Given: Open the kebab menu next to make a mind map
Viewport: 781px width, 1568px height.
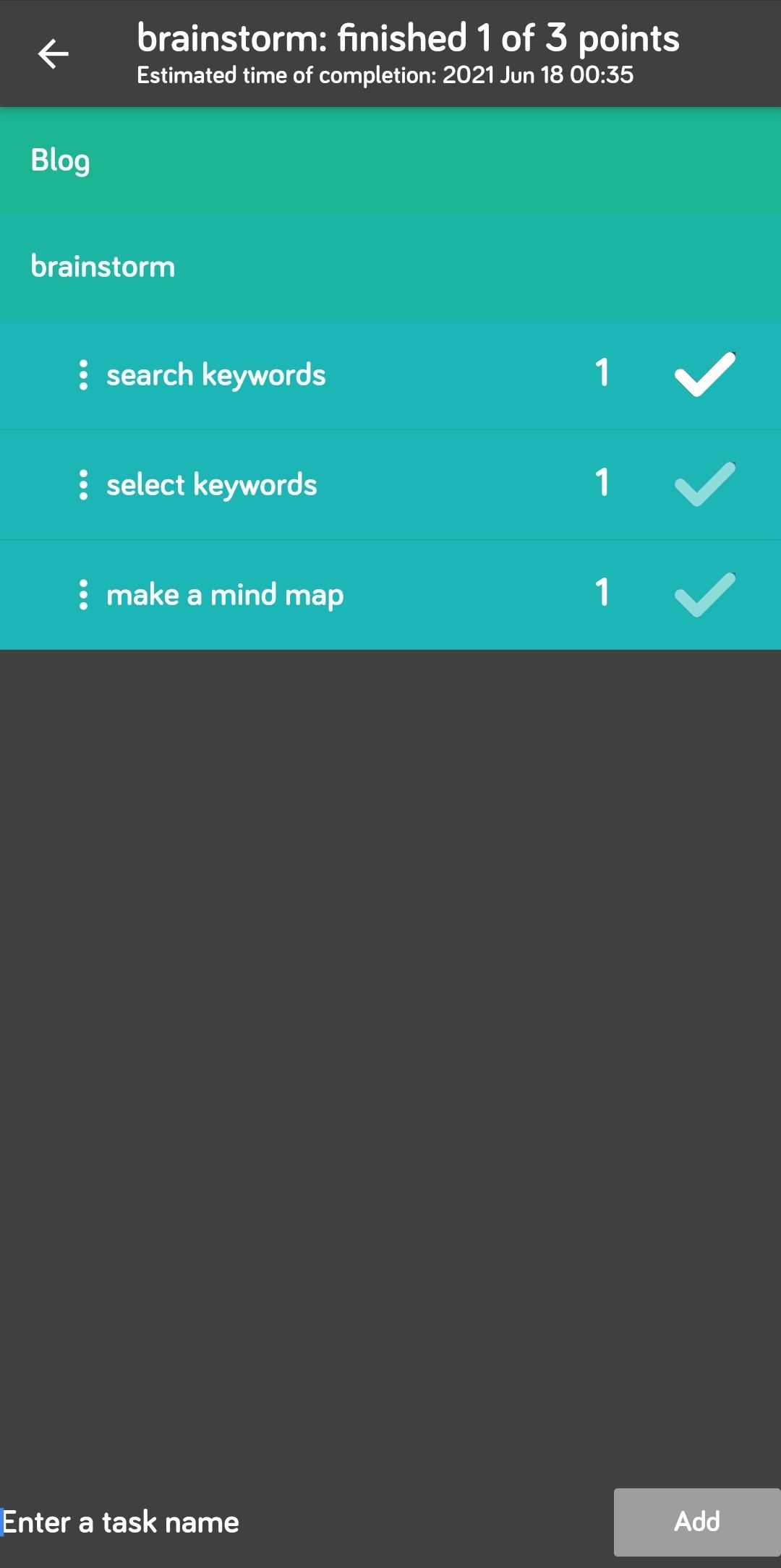Looking at the screenshot, I should (83, 594).
